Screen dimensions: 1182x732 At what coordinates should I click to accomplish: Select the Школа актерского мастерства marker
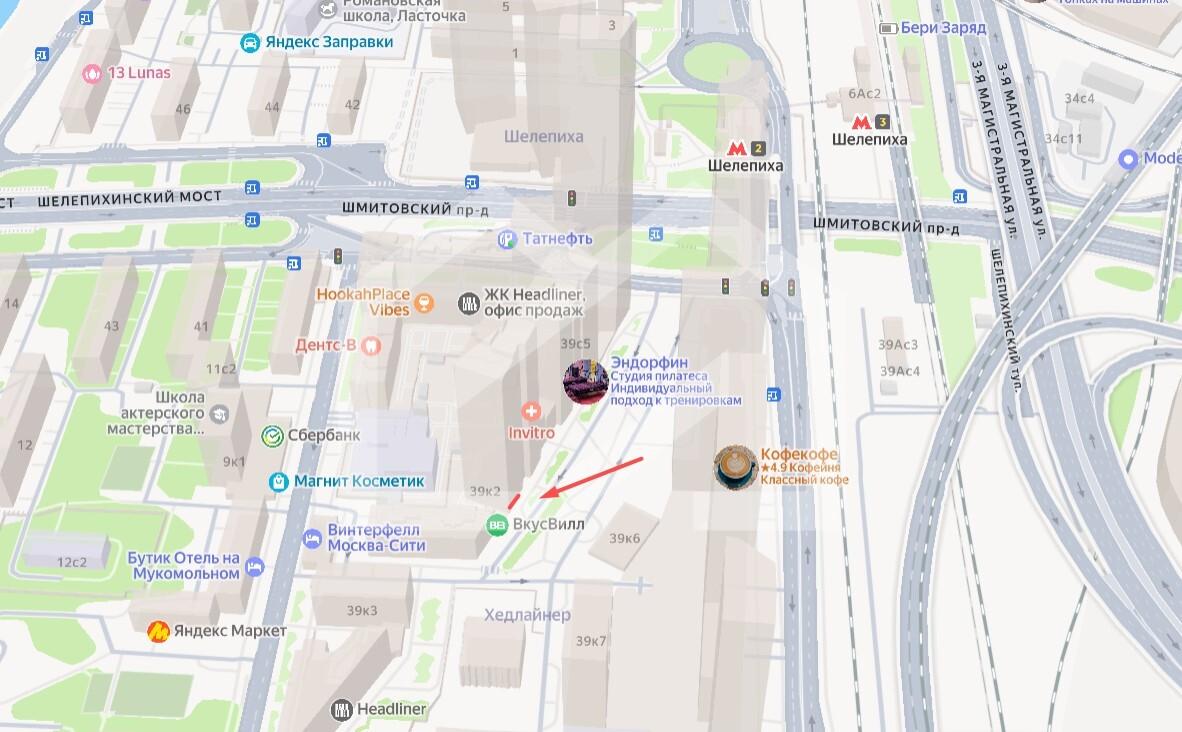tap(220, 412)
